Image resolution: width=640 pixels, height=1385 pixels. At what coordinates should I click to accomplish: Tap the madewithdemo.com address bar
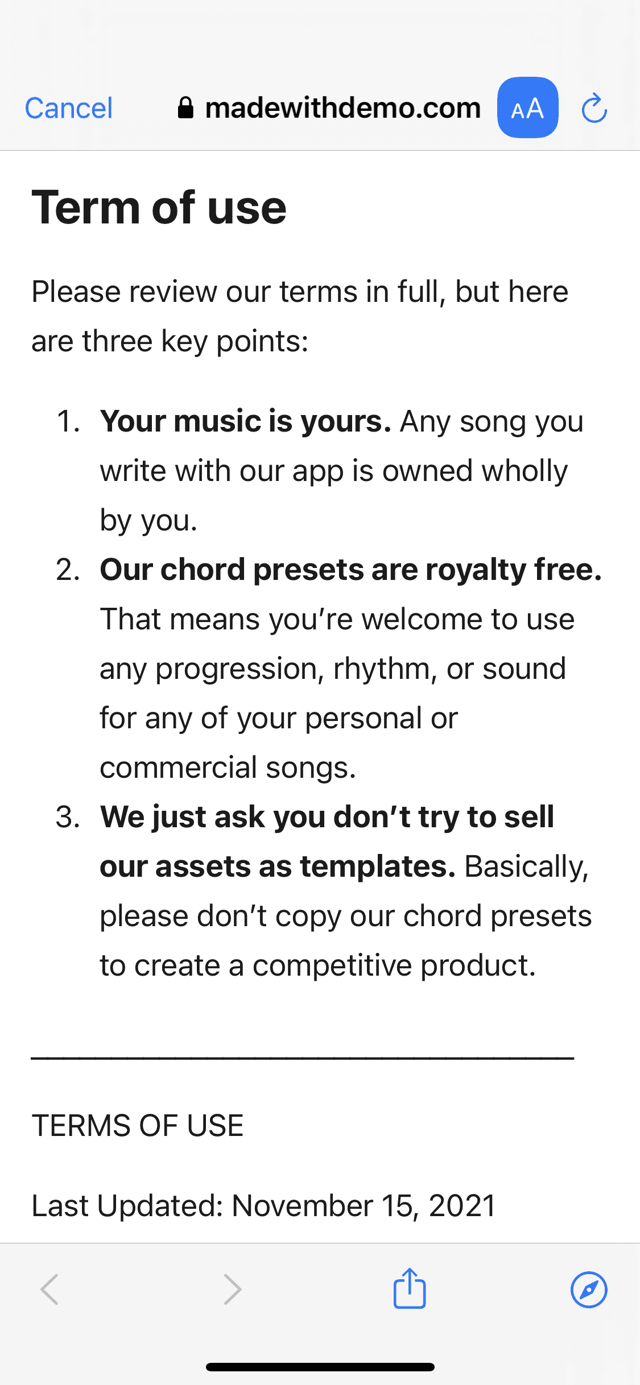(329, 108)
